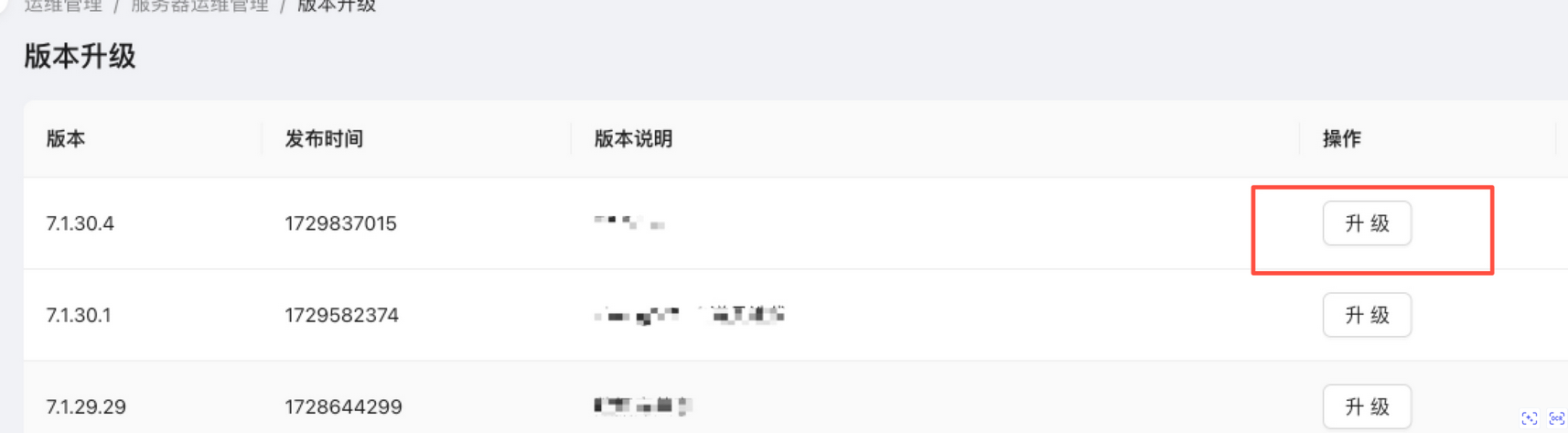Go to 服务器运维管理 breadcrumb
The image size is (1568, 433).
199,5
